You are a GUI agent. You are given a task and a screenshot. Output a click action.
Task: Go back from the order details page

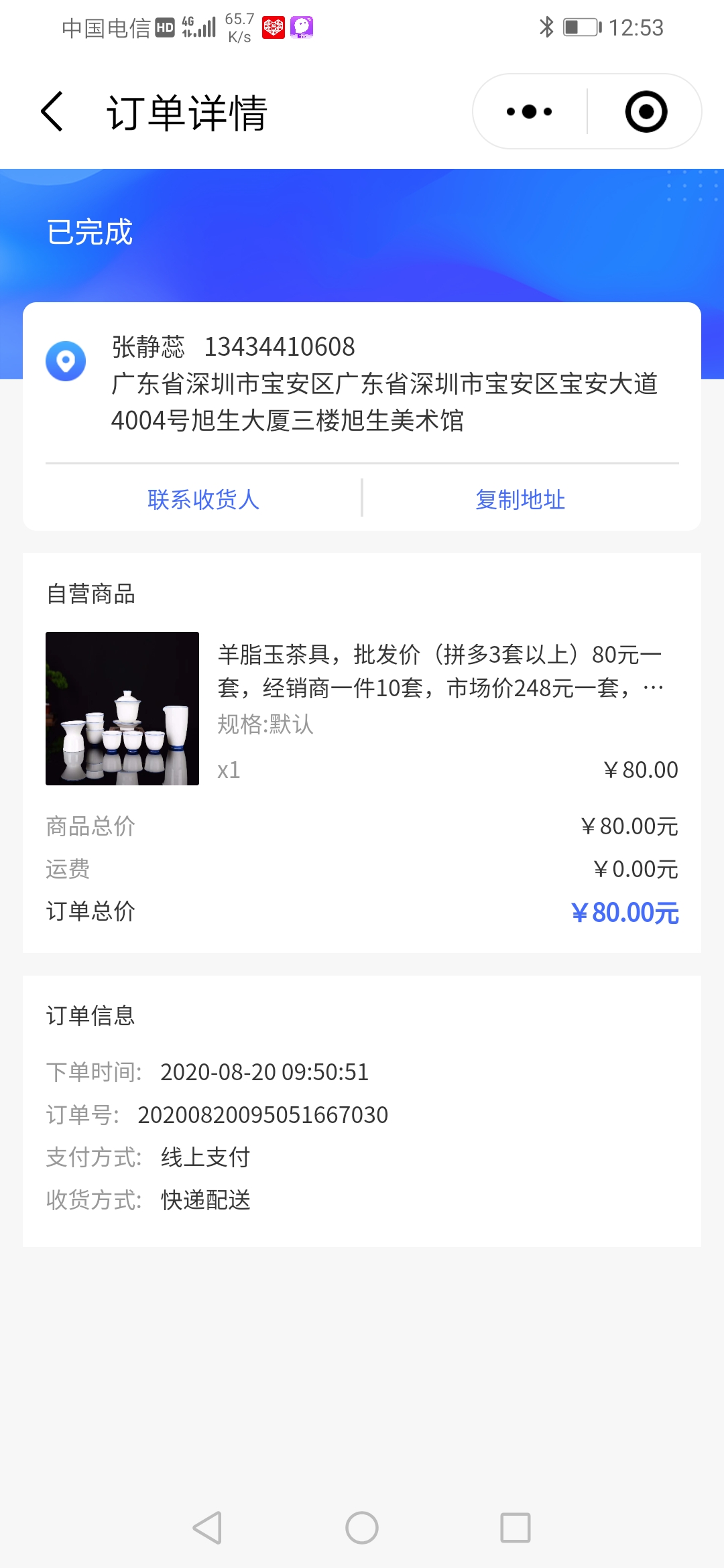click(x=52, y=112)
